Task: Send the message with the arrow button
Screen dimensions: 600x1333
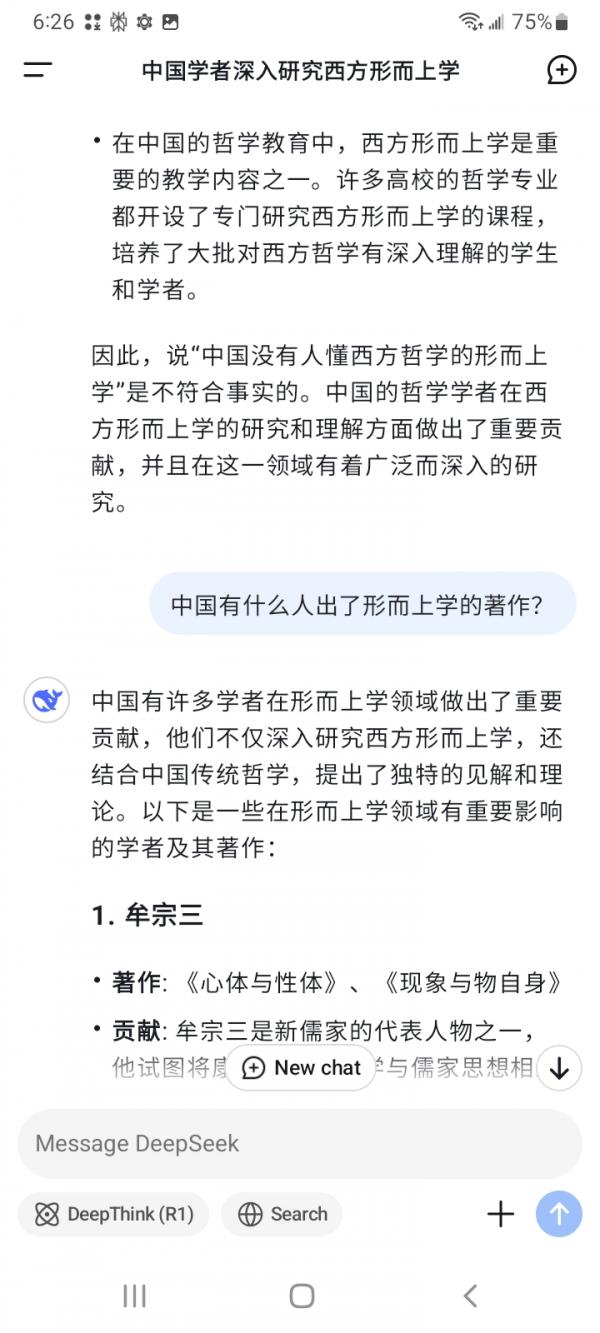Action: tap(559, 1214)
